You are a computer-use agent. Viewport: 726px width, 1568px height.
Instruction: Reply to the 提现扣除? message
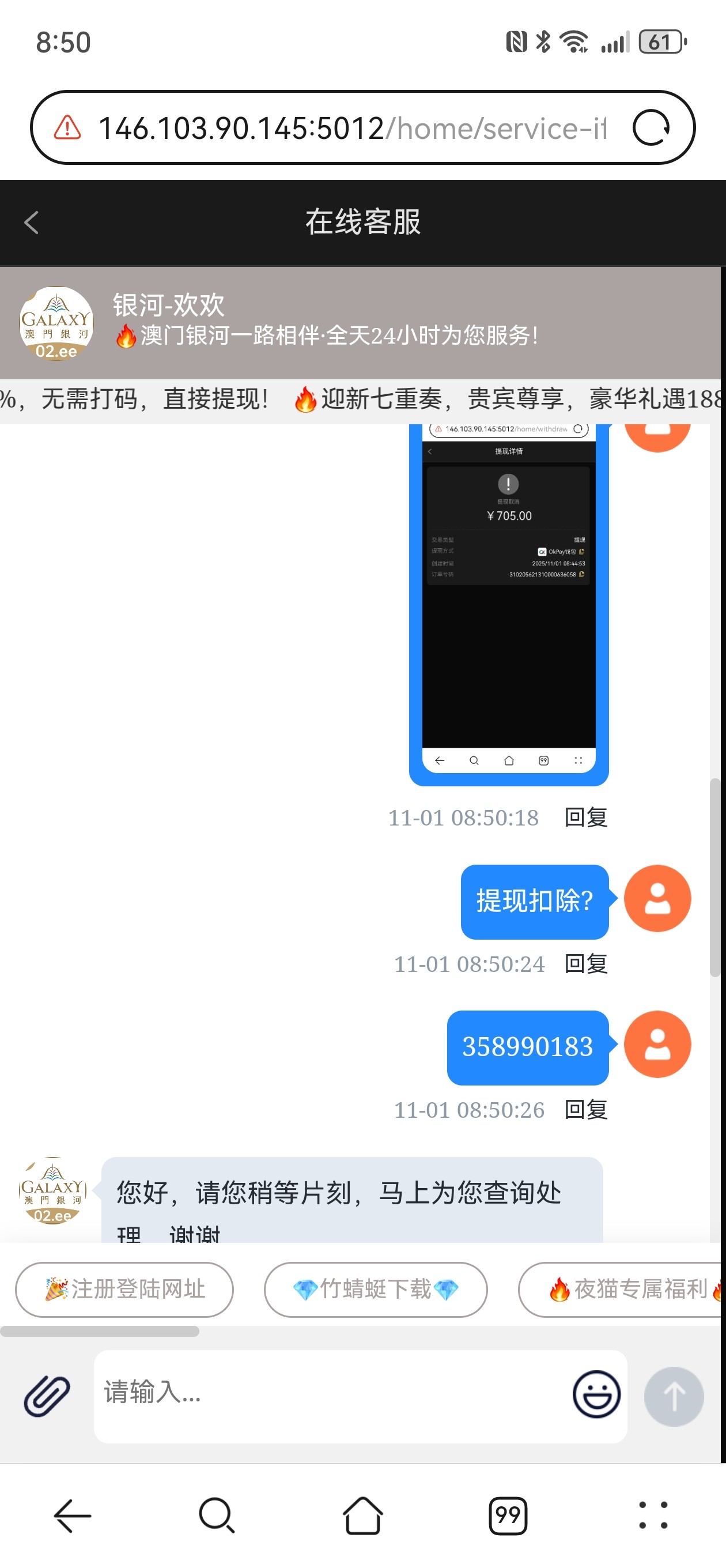(x=585, y=963)
